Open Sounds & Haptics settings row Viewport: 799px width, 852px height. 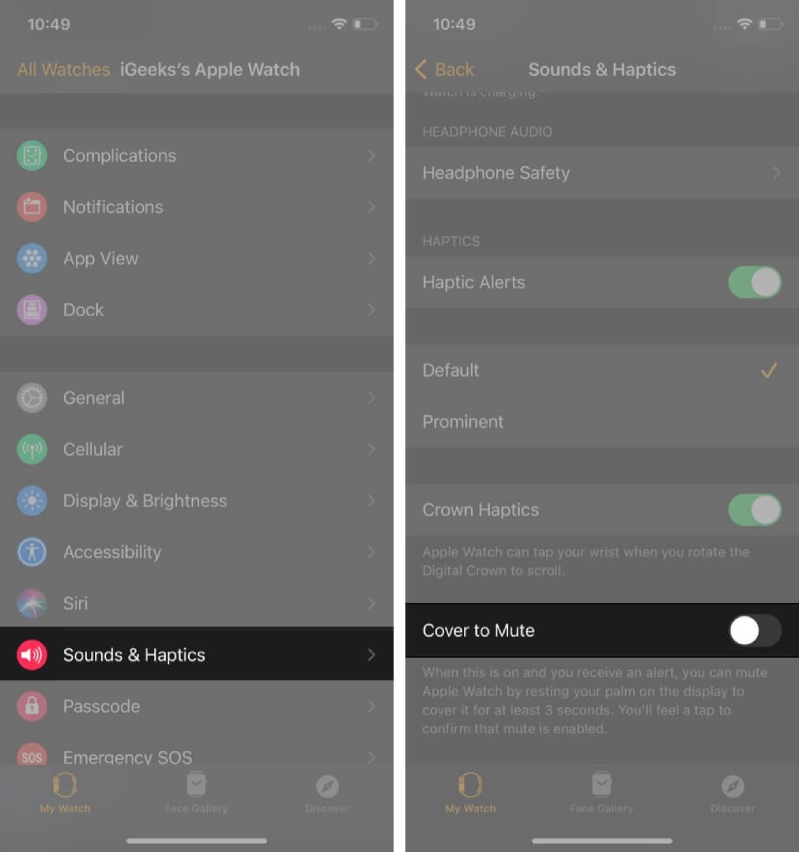[196, 655]
